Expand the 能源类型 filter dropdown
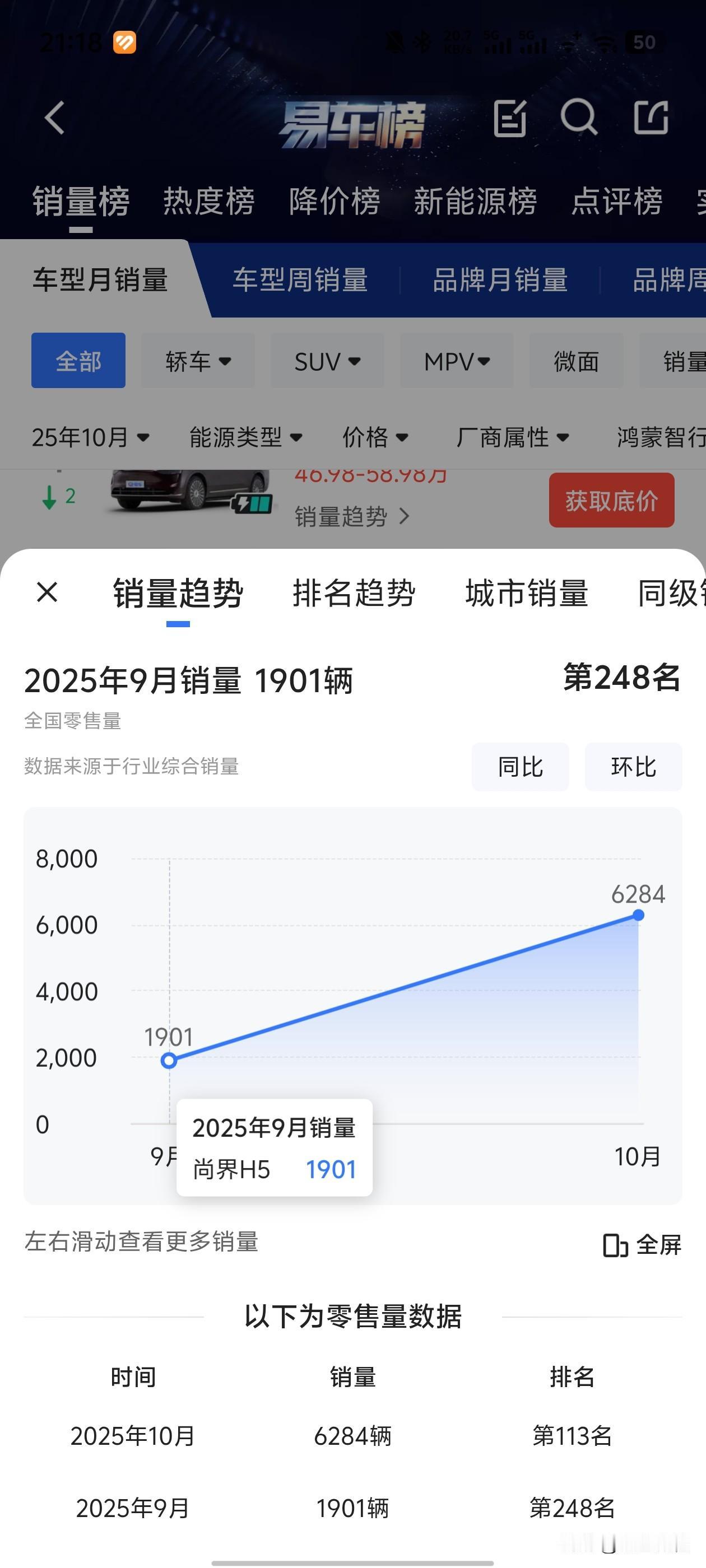 pos(243,437)
